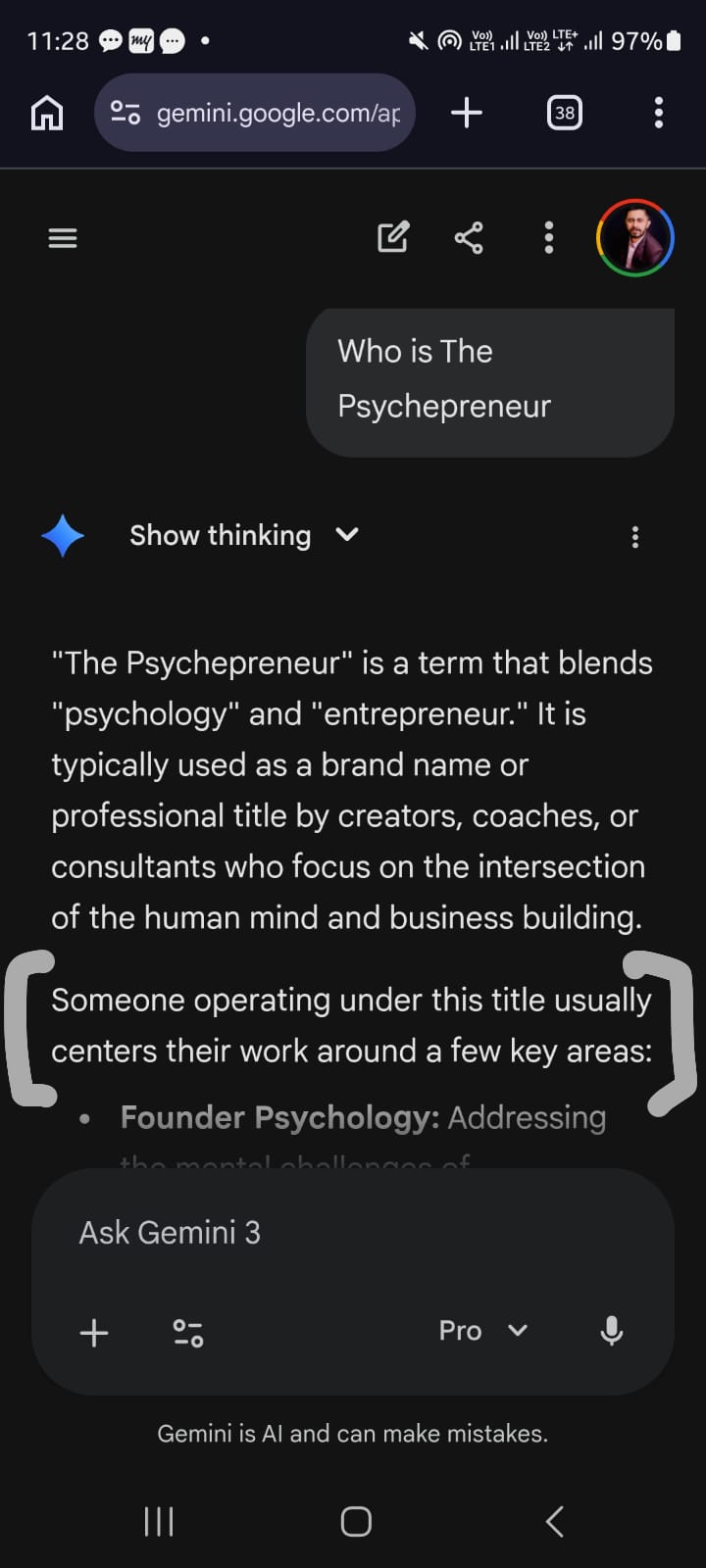
Task: Open the browser's three-dot menu
Action: pos(659,113)
